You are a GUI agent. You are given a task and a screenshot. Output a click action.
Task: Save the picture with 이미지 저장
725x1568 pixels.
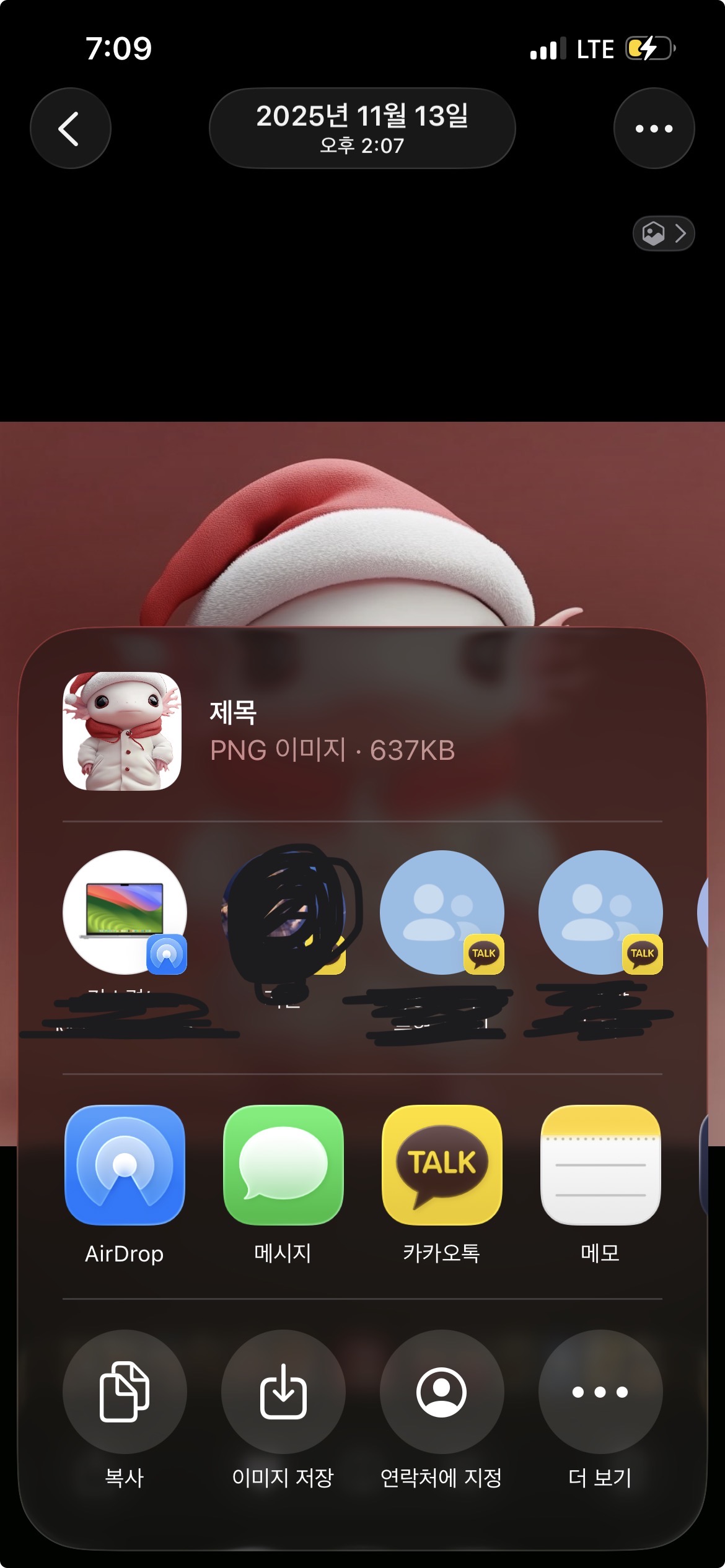pos(283,1391)
